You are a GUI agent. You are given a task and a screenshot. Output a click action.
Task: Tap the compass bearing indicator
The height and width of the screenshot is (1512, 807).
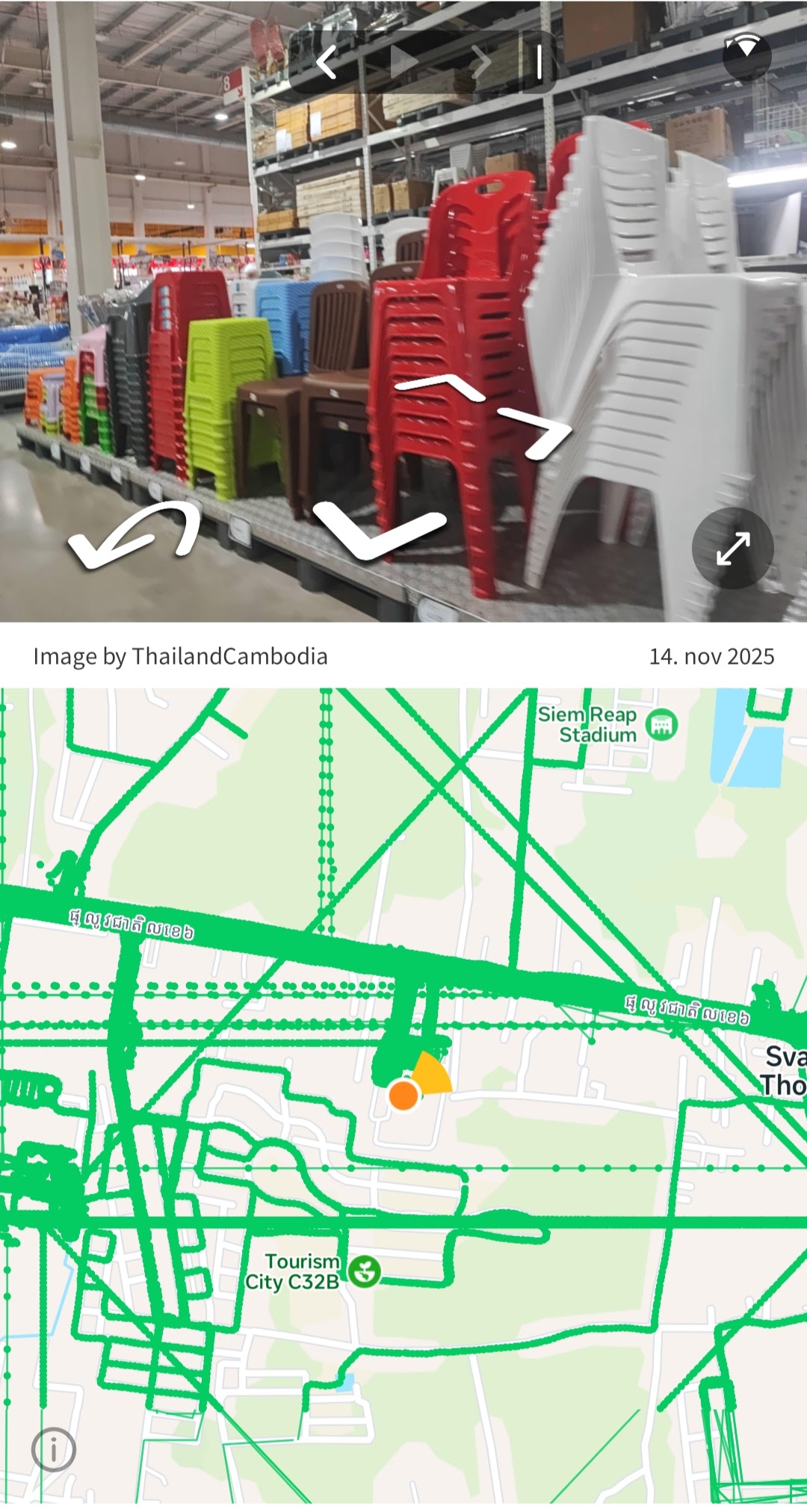[x=746, y=55]
